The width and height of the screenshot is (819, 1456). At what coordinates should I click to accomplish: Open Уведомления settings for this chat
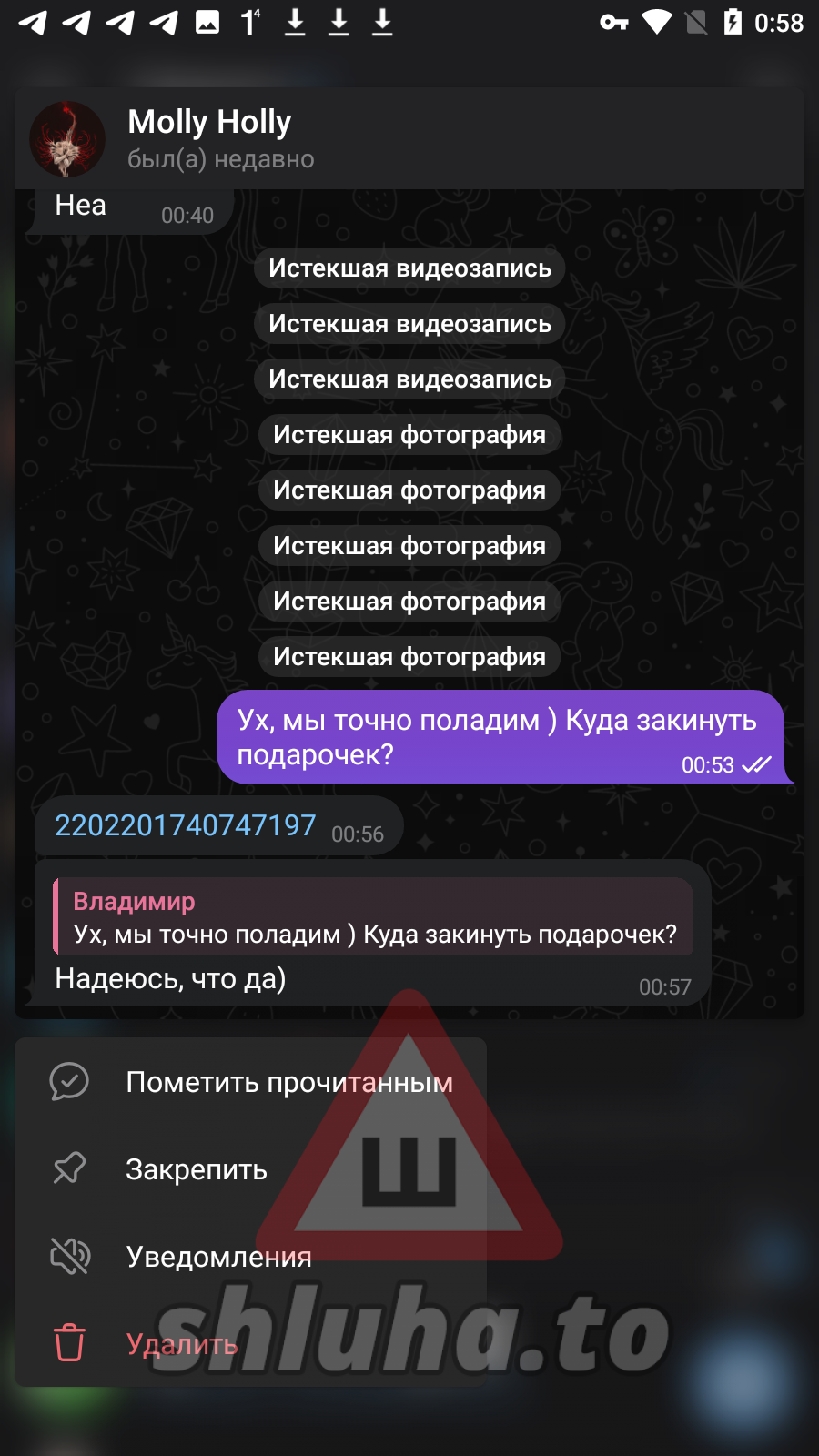(218, 1257)
